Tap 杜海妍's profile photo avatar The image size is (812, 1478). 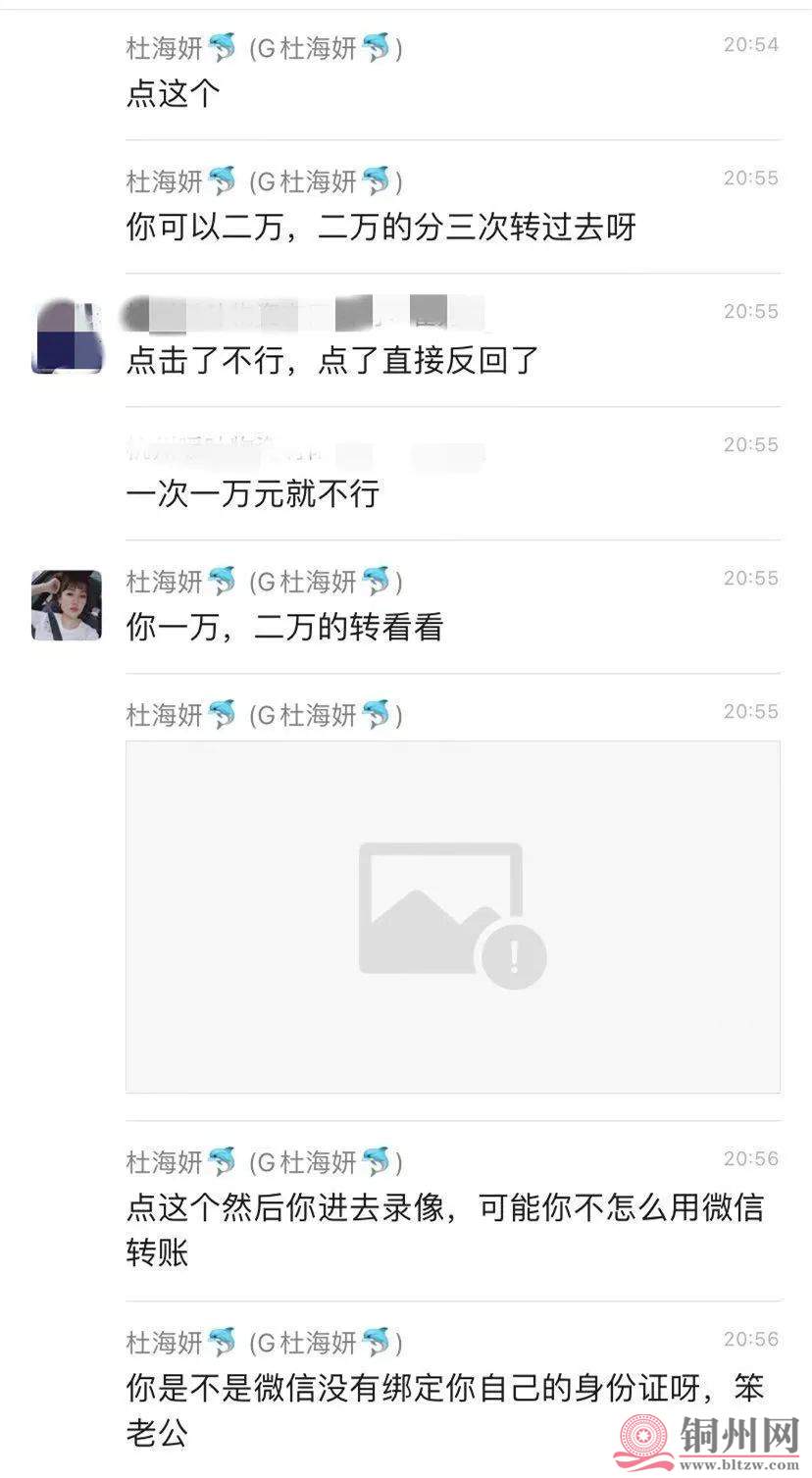point(66,605)
